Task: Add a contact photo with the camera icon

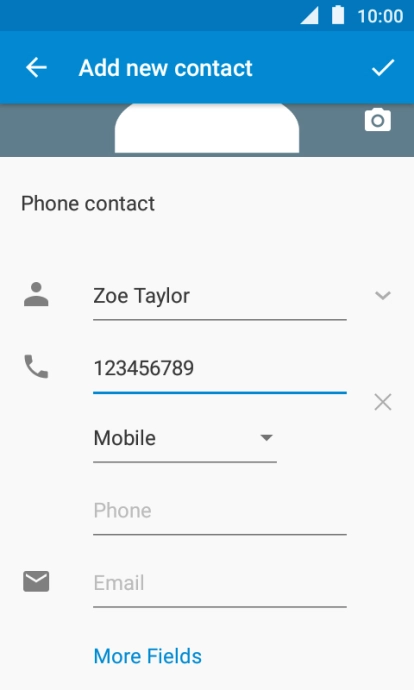Action: 377,120
